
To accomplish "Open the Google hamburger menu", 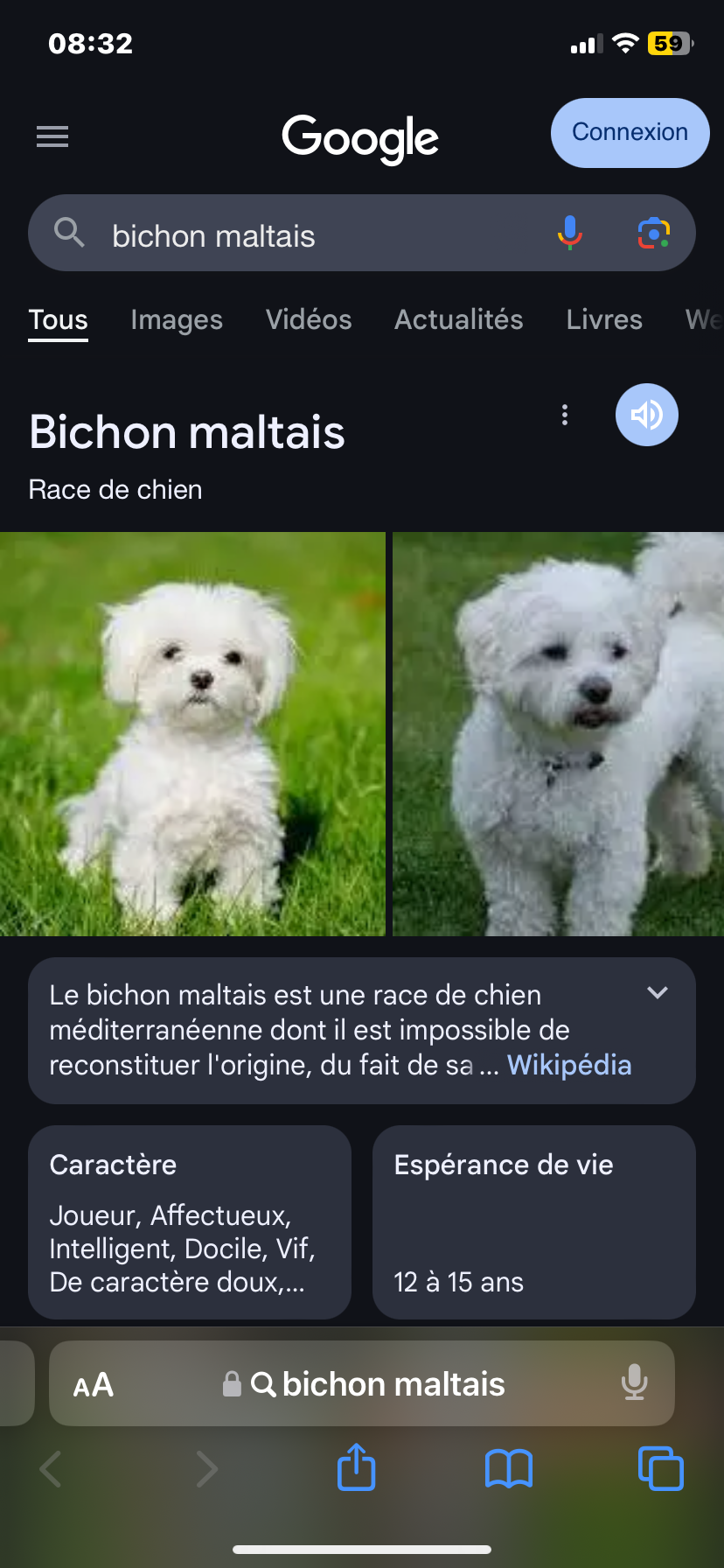I will point(52,136).
